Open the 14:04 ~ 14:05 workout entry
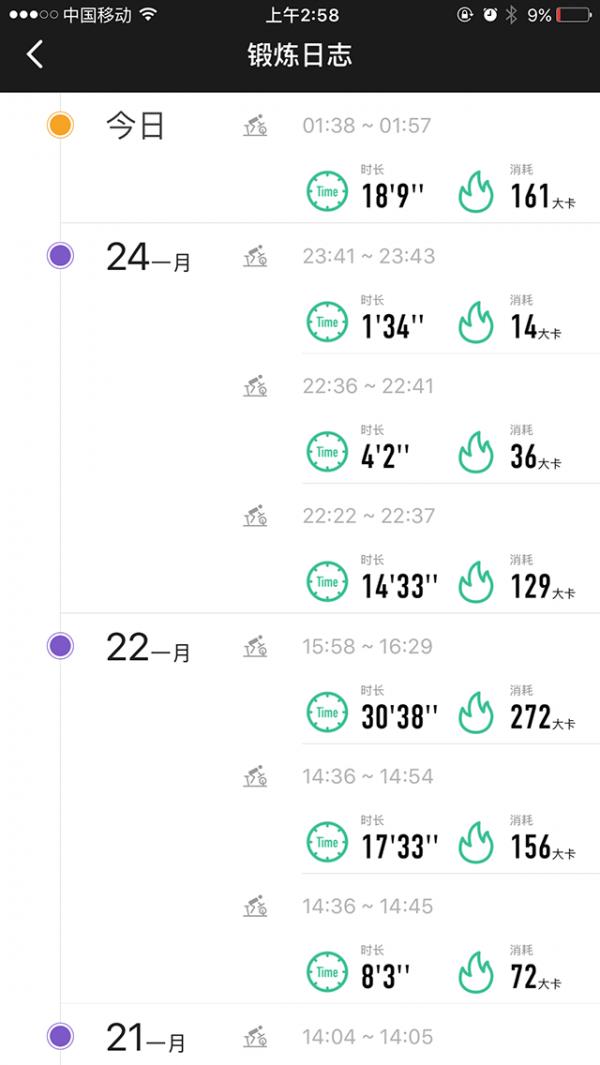Image resolution: width=600 pixels, height=1065 pixels. click(416, 1035)
